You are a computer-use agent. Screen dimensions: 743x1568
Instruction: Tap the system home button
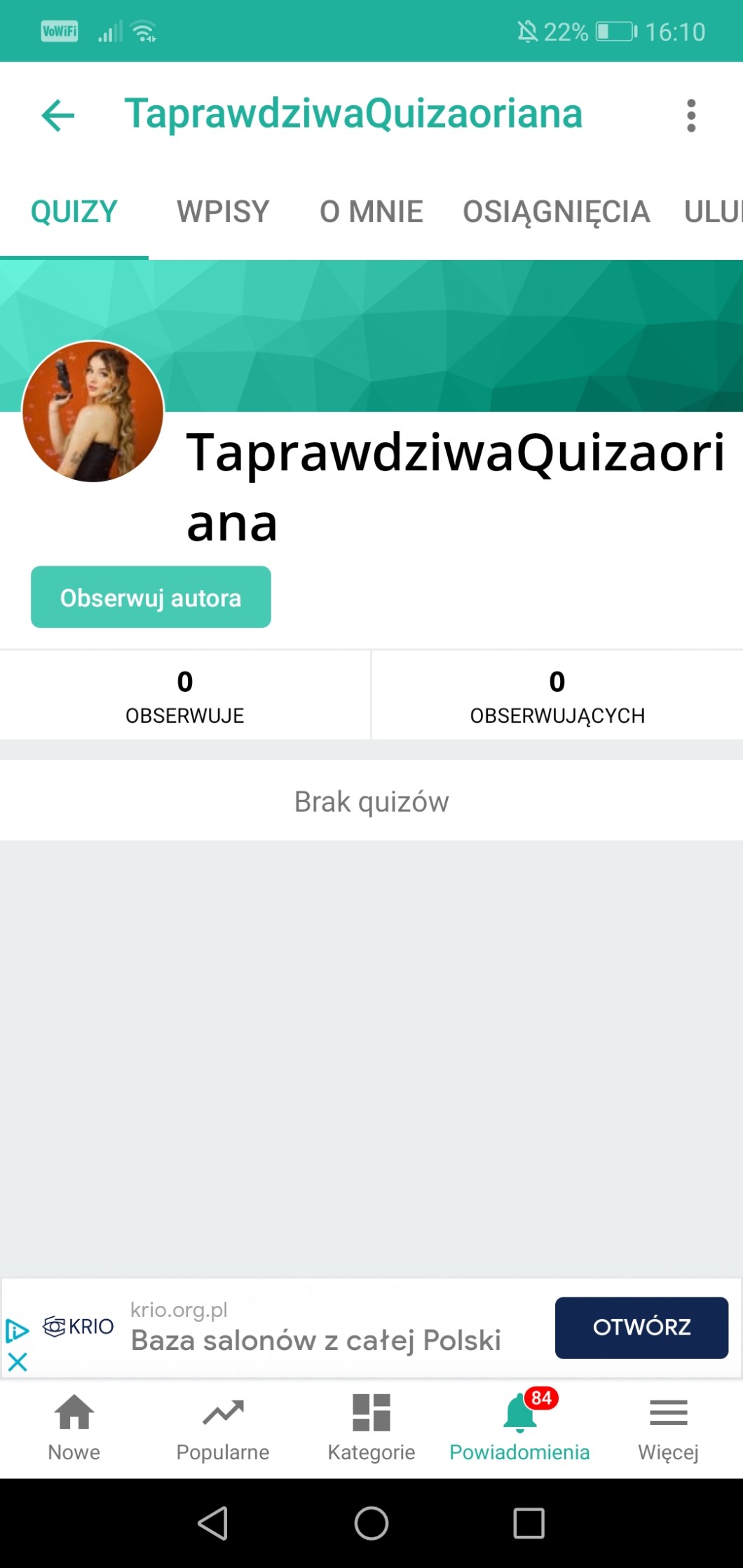tap(371, 1523)
